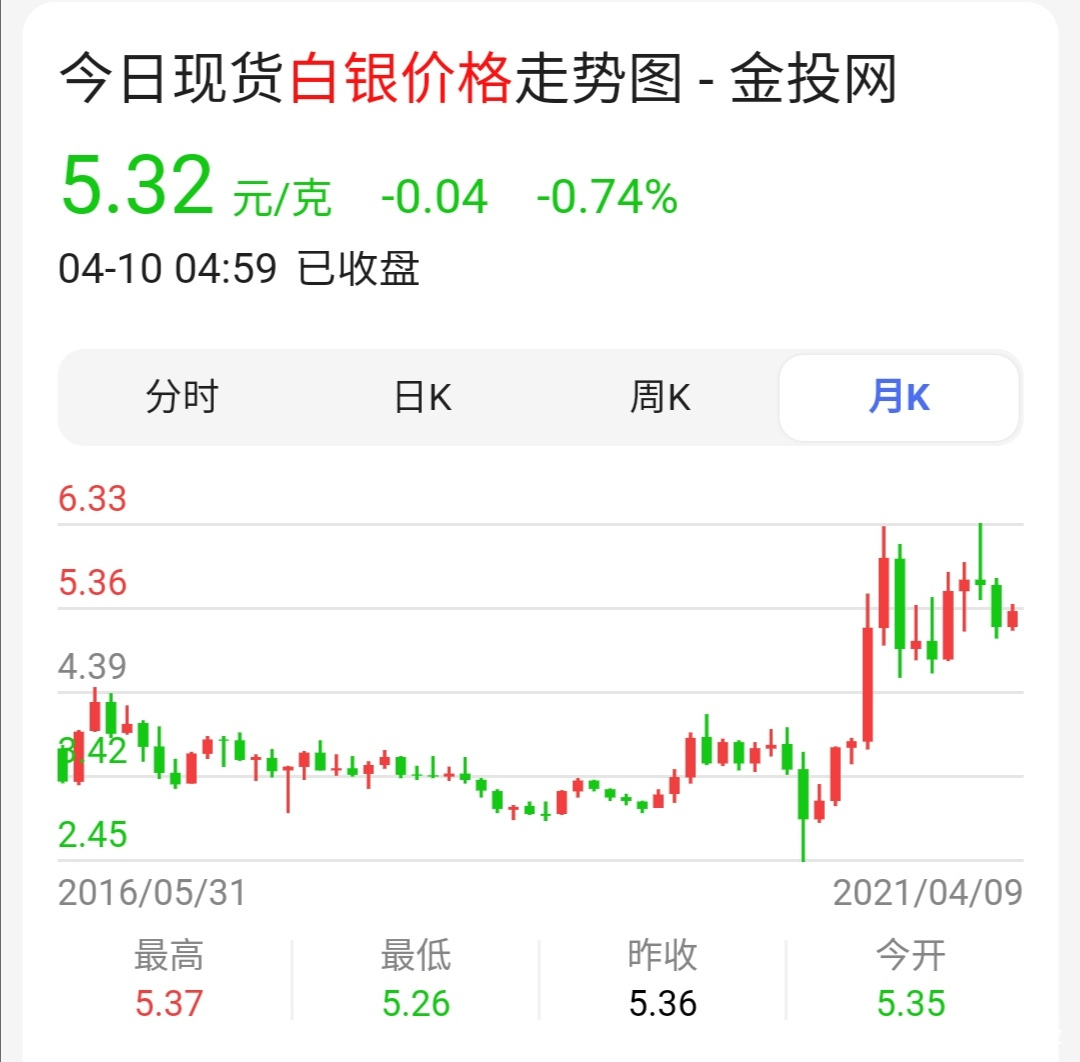Viewport: 1080px width, 1062px height.
Task: Select the 月K monthly tab
Action: point(899,398)
